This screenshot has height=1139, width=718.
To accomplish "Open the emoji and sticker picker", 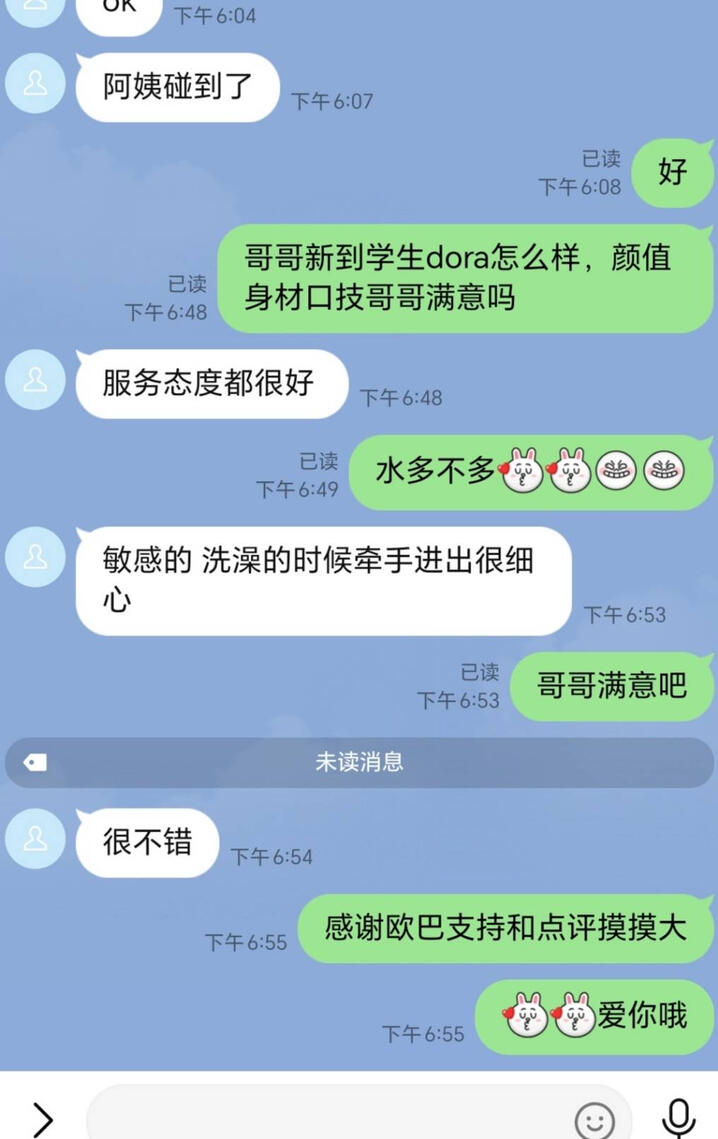I will (595, 1118).
